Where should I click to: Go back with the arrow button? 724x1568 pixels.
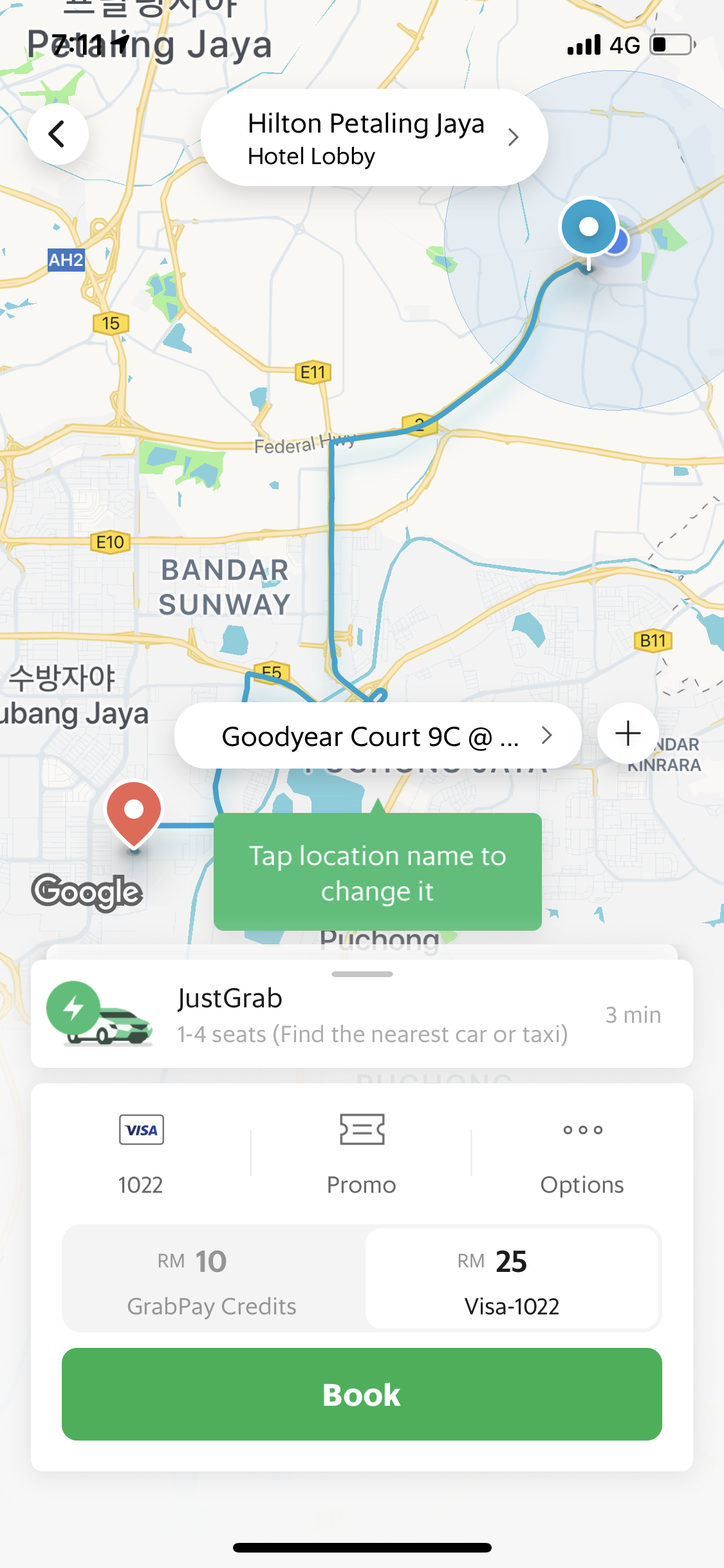[57, 135]
